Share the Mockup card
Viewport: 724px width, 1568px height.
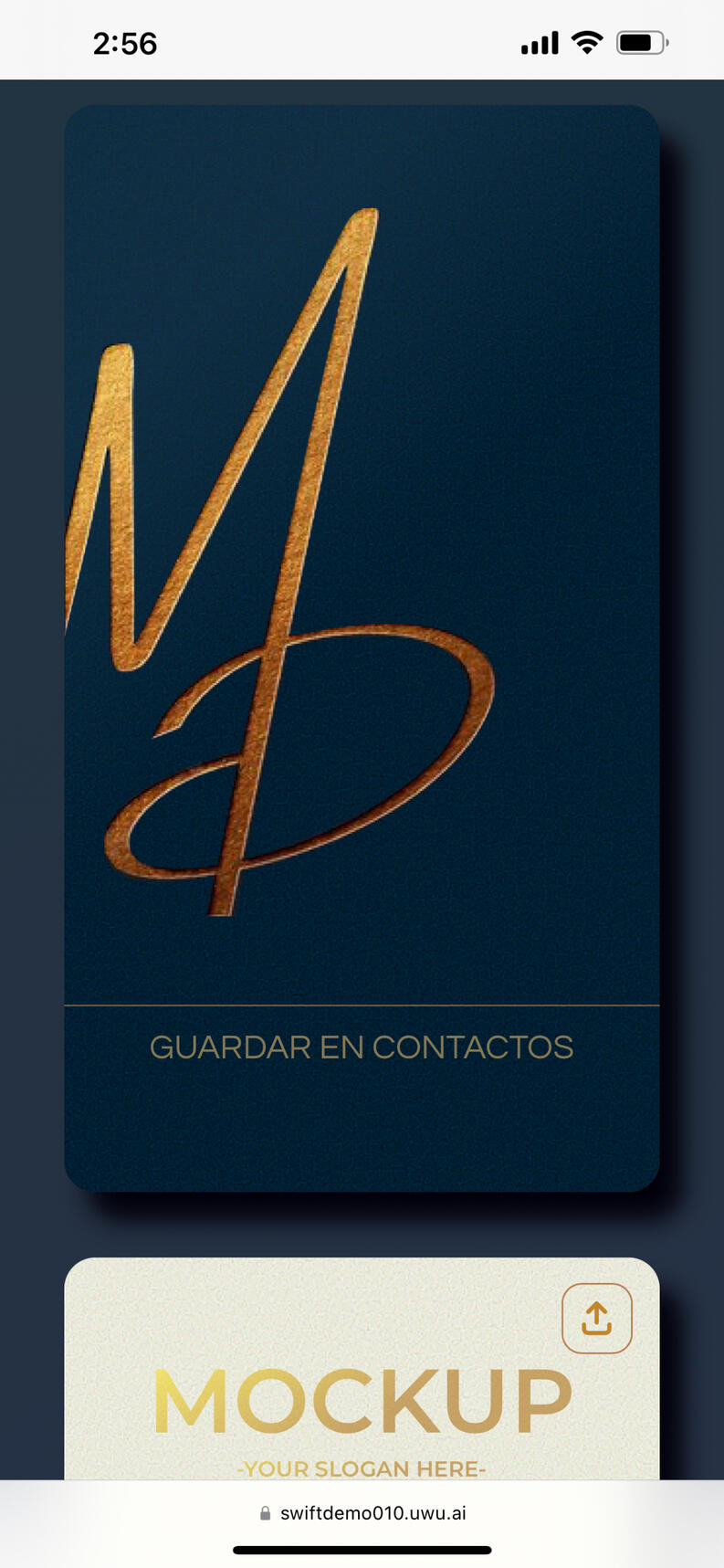click(596, 1319)
